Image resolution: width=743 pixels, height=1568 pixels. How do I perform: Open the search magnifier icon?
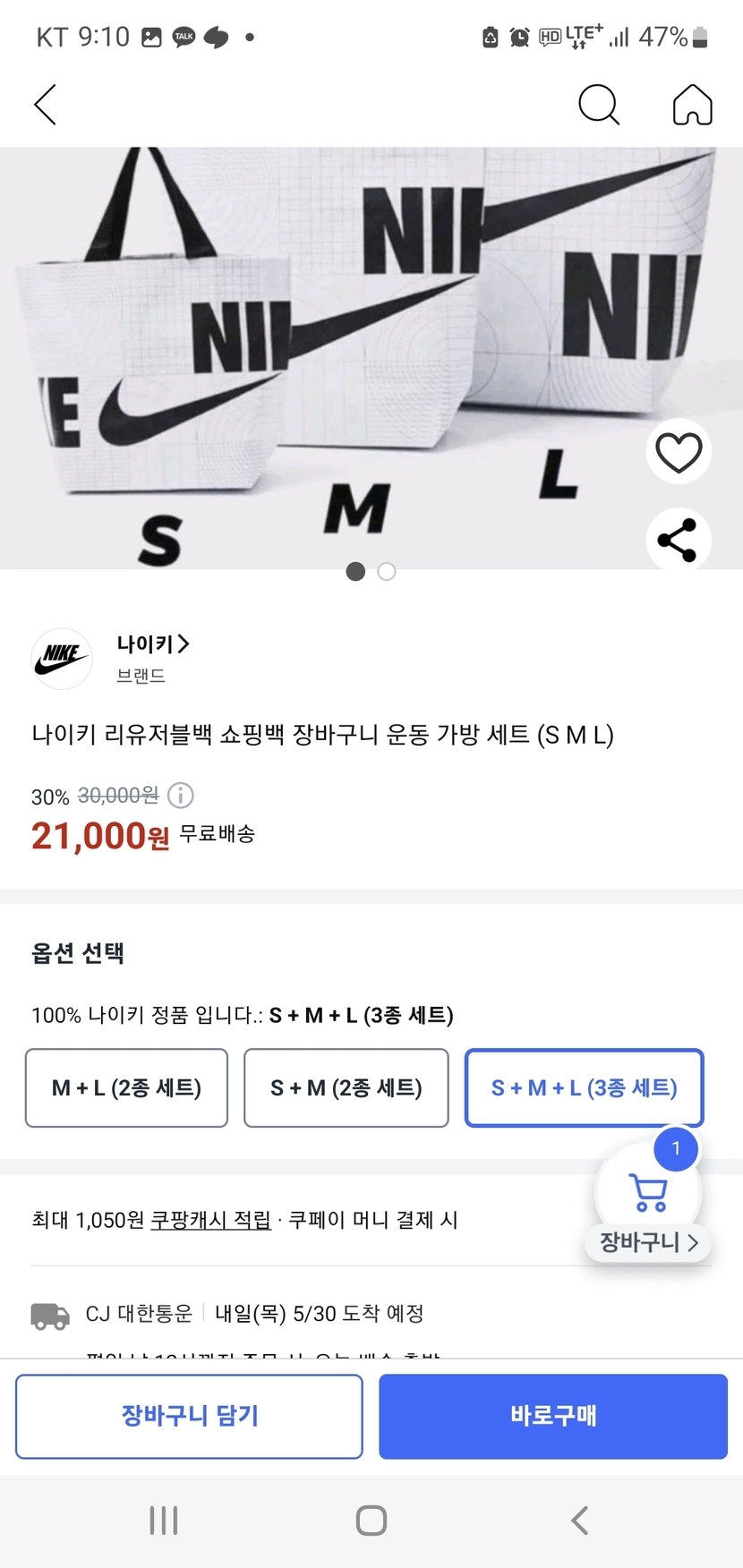pyautogui.click(x=598, y=105)
